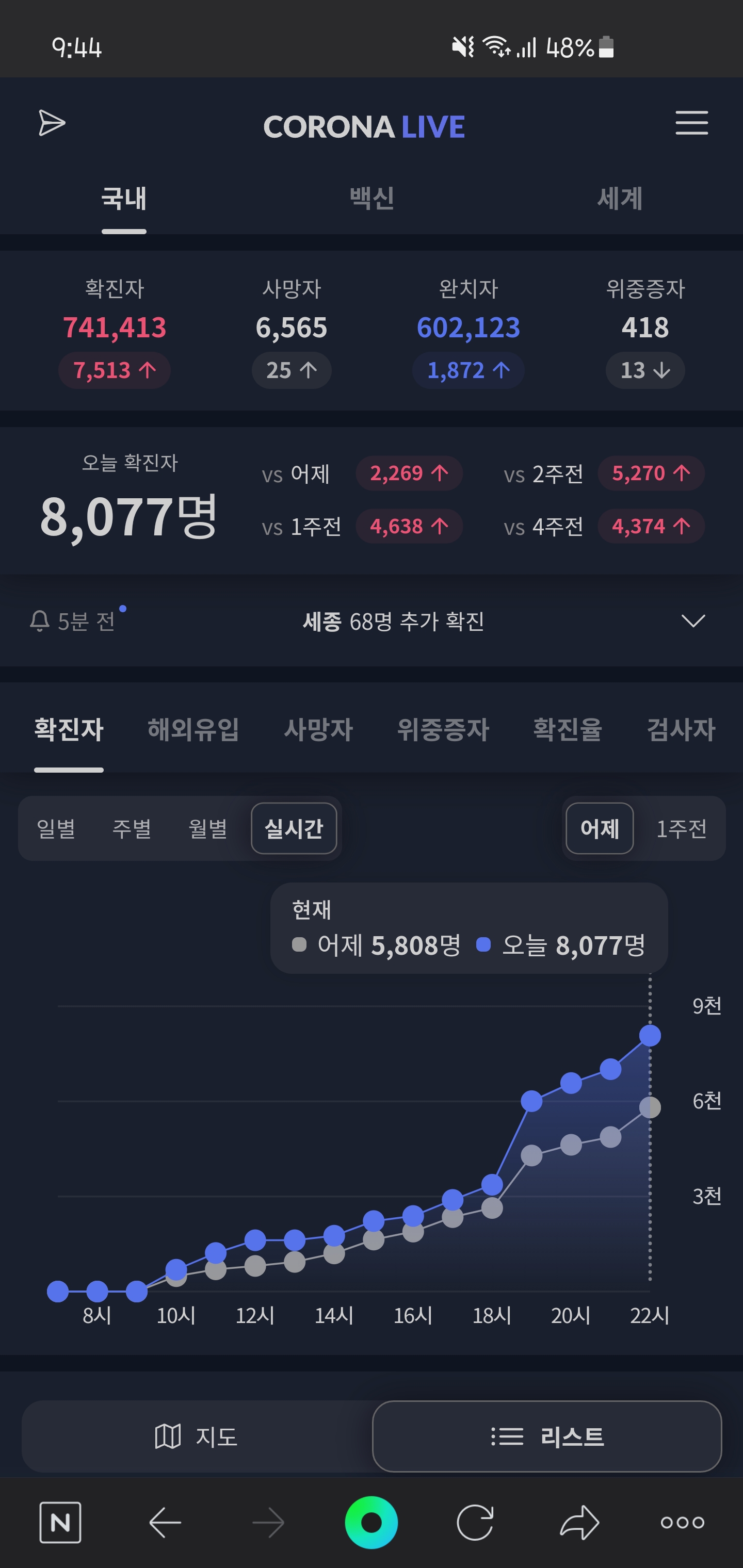Screen dimensions: 743x1568
Task: Choose the 월별 view
Action: click(x=207, y=828)
